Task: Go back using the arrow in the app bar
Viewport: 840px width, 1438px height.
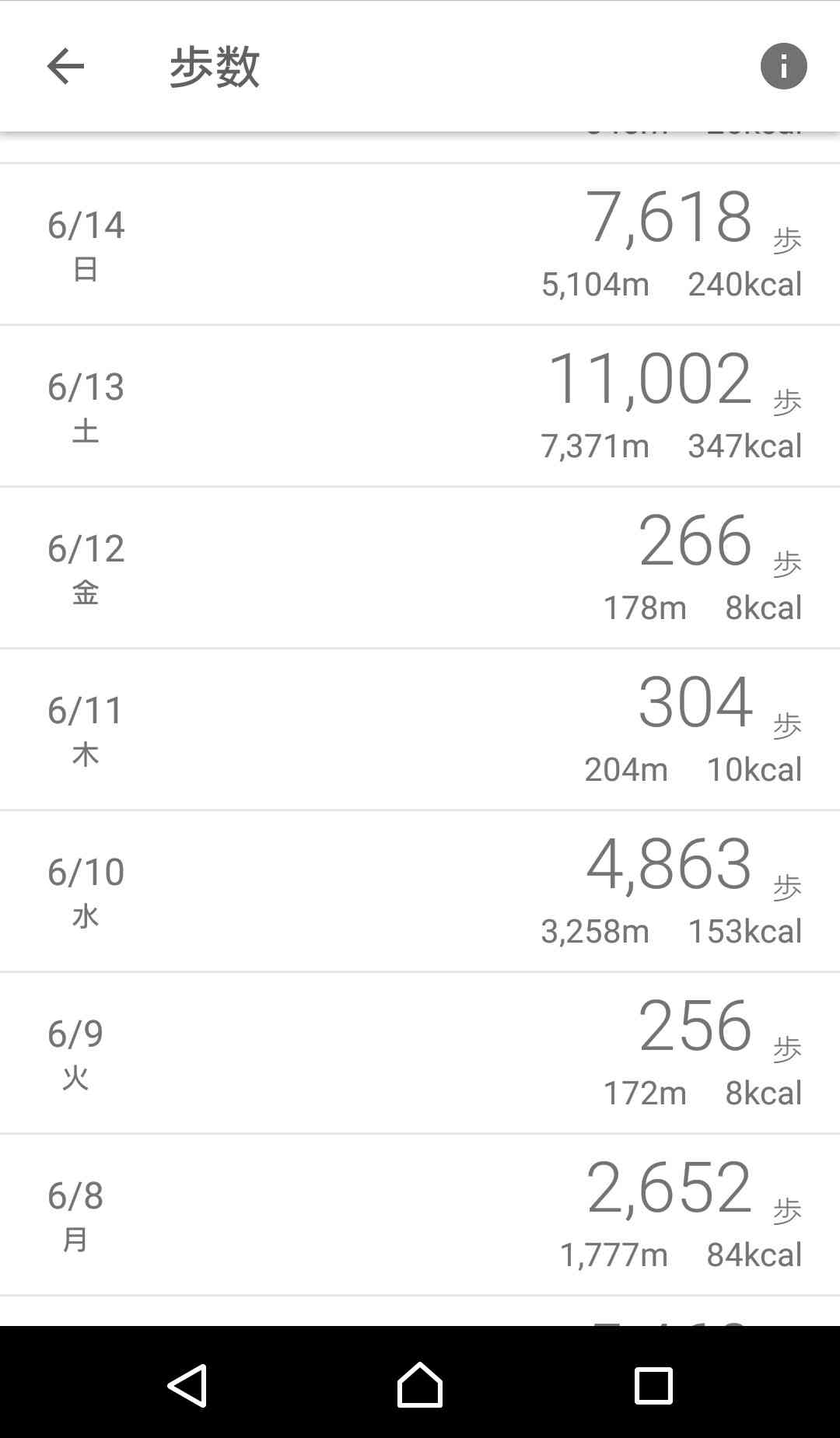Action: coord(65,66)
